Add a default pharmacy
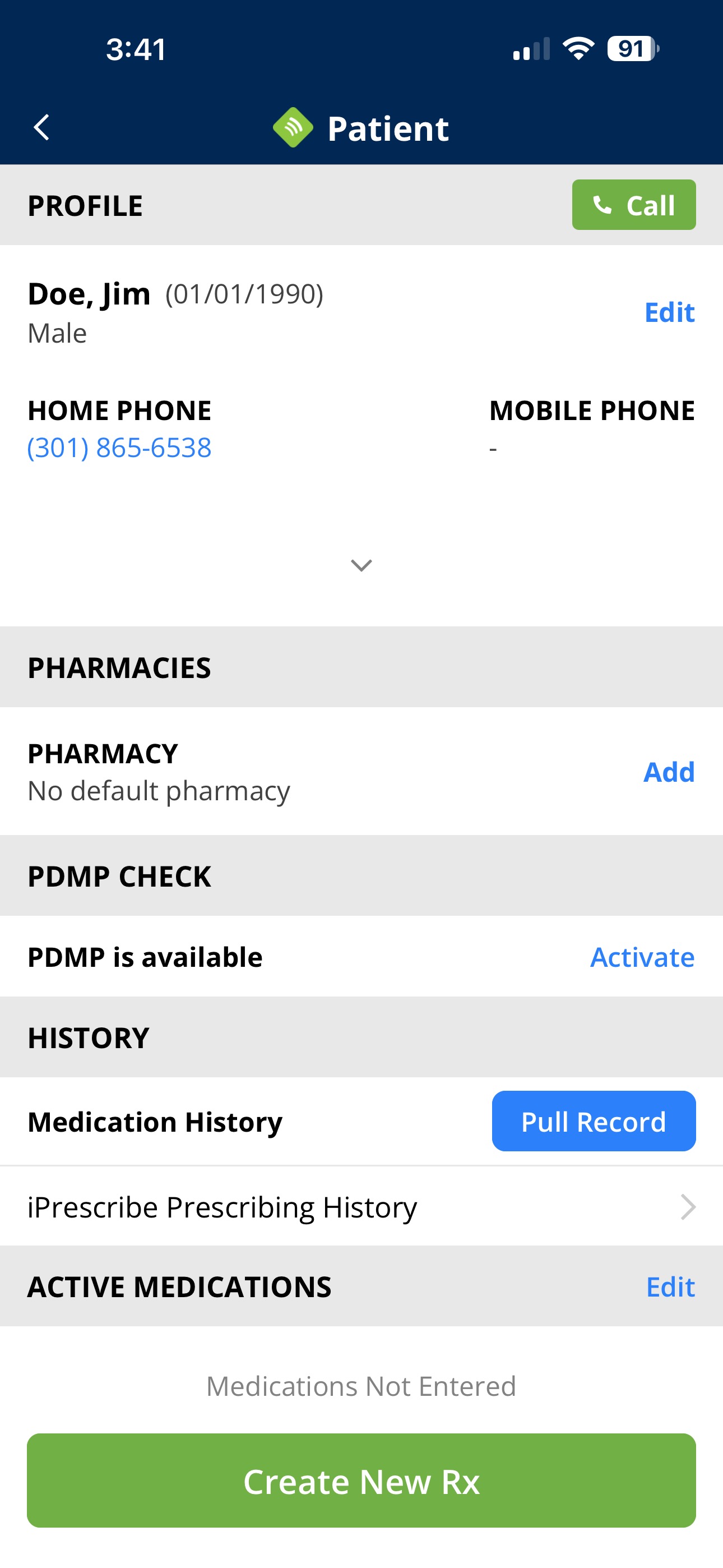Image resolution: width=723 pixels, height=1568 pixels. point(668,771)
